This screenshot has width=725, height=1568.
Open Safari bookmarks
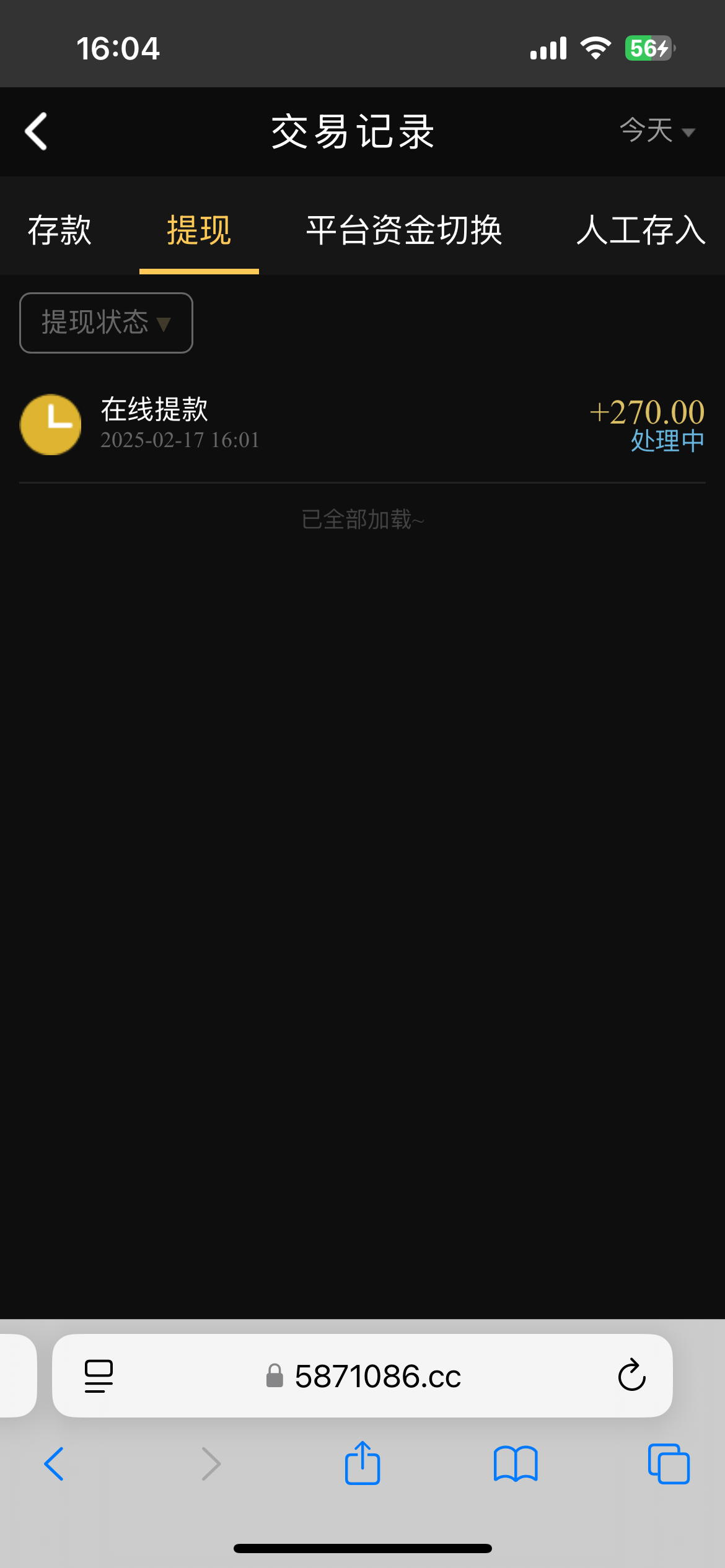[516, 1464]
